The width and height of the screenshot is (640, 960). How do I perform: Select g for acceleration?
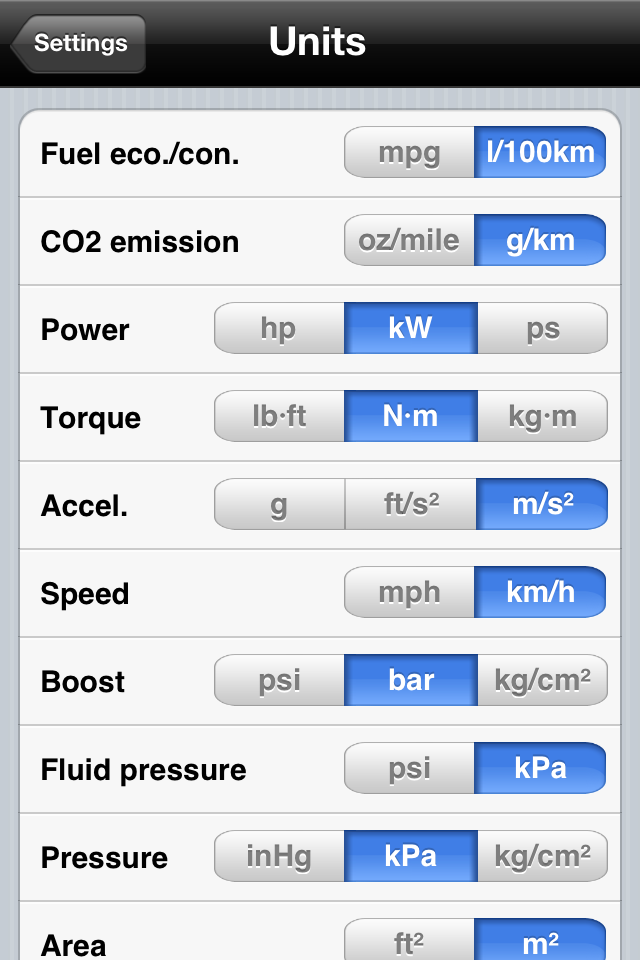coord(279,505)
